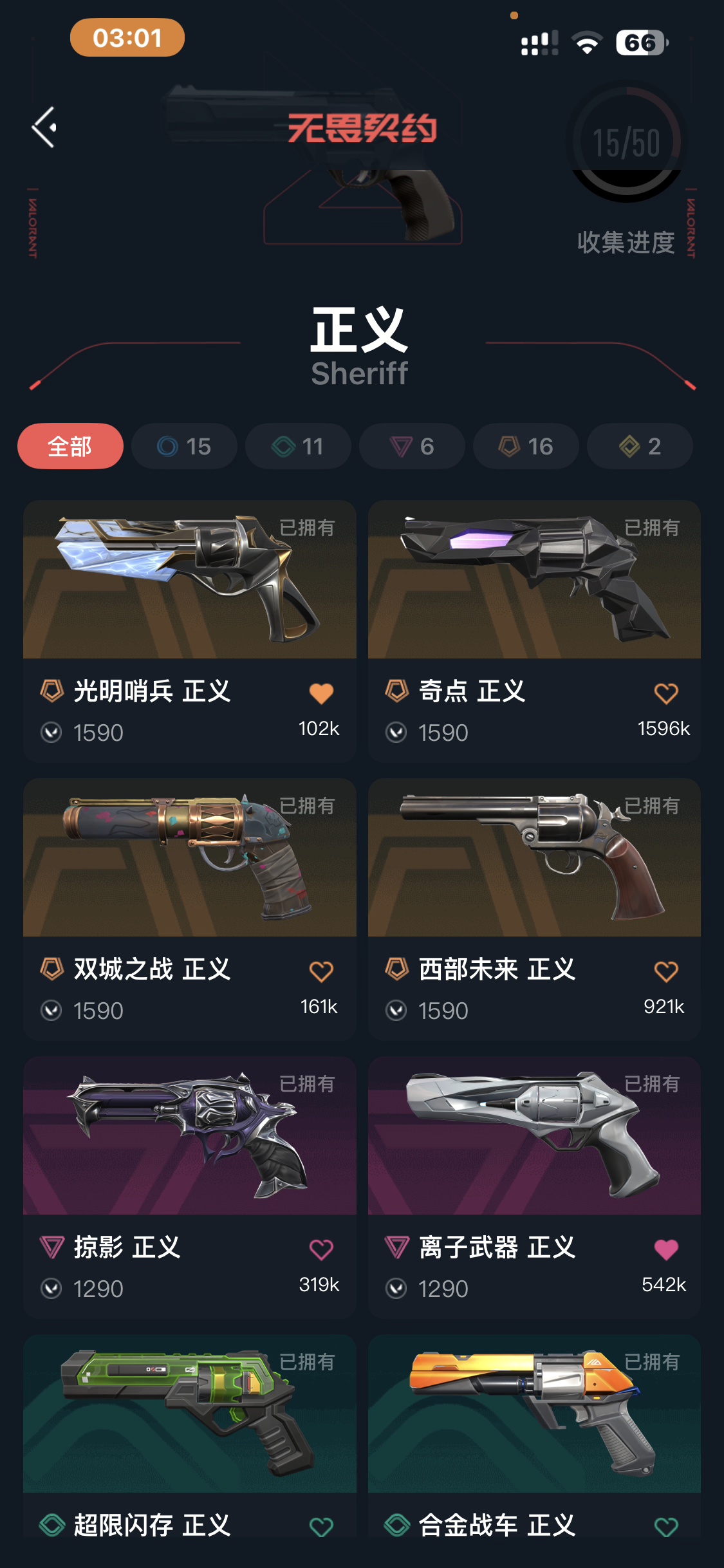Image resolution: width=724 pixels, height=1568 pixels.
Task: Unlike the 光明哨兵 正义 skin
Action: [x=321, y=693]
